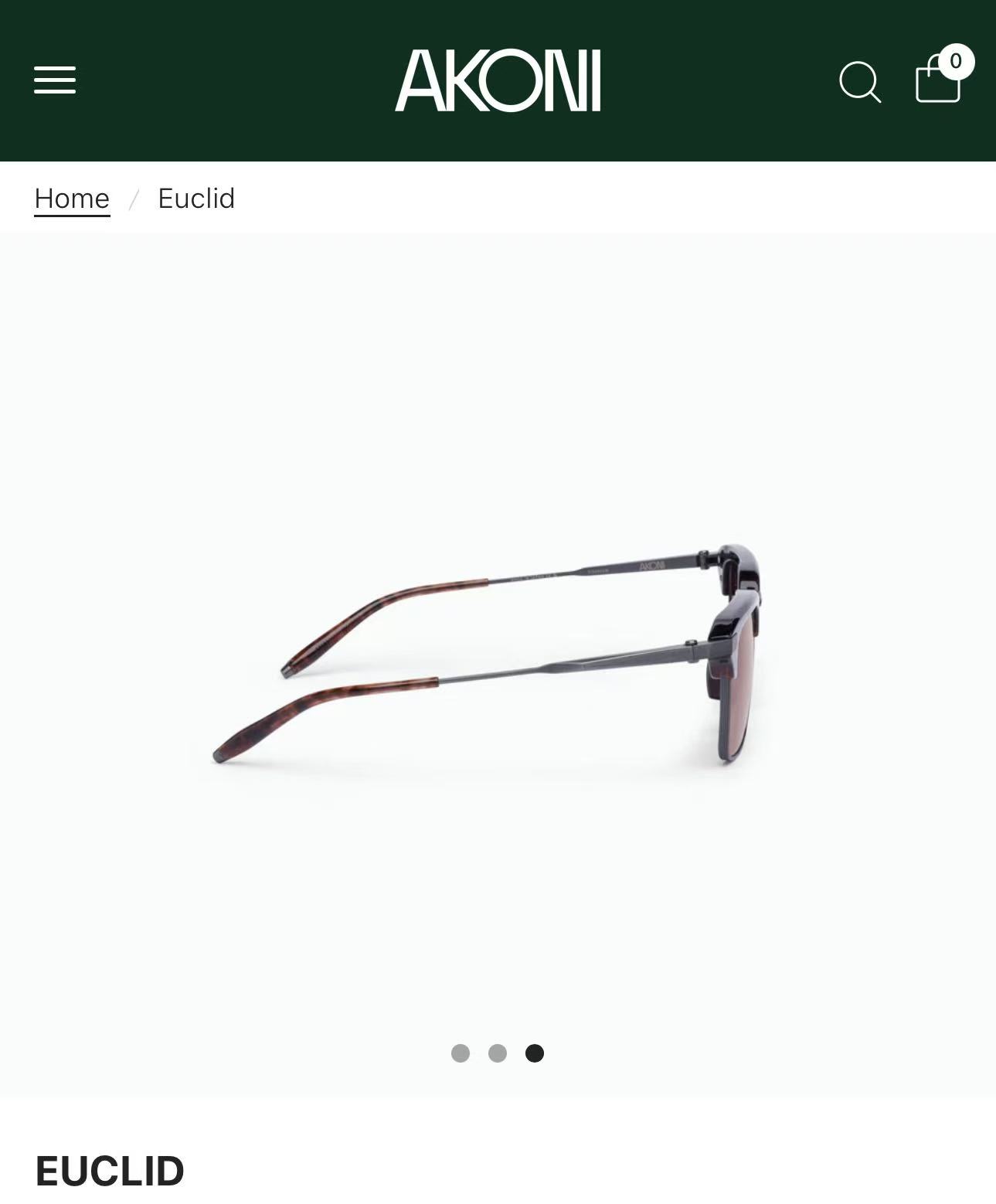Open the search magnifier icon
This screenshot has width=996, height=1204.
point(859,81)
